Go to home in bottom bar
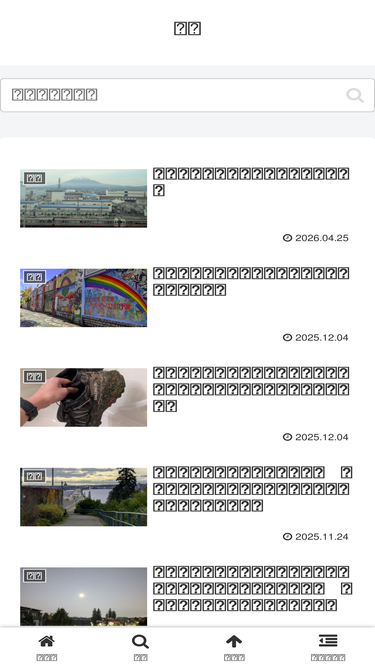Image resolution: width=375 pixels, height=667 pixels. click(x=47, y=647)
